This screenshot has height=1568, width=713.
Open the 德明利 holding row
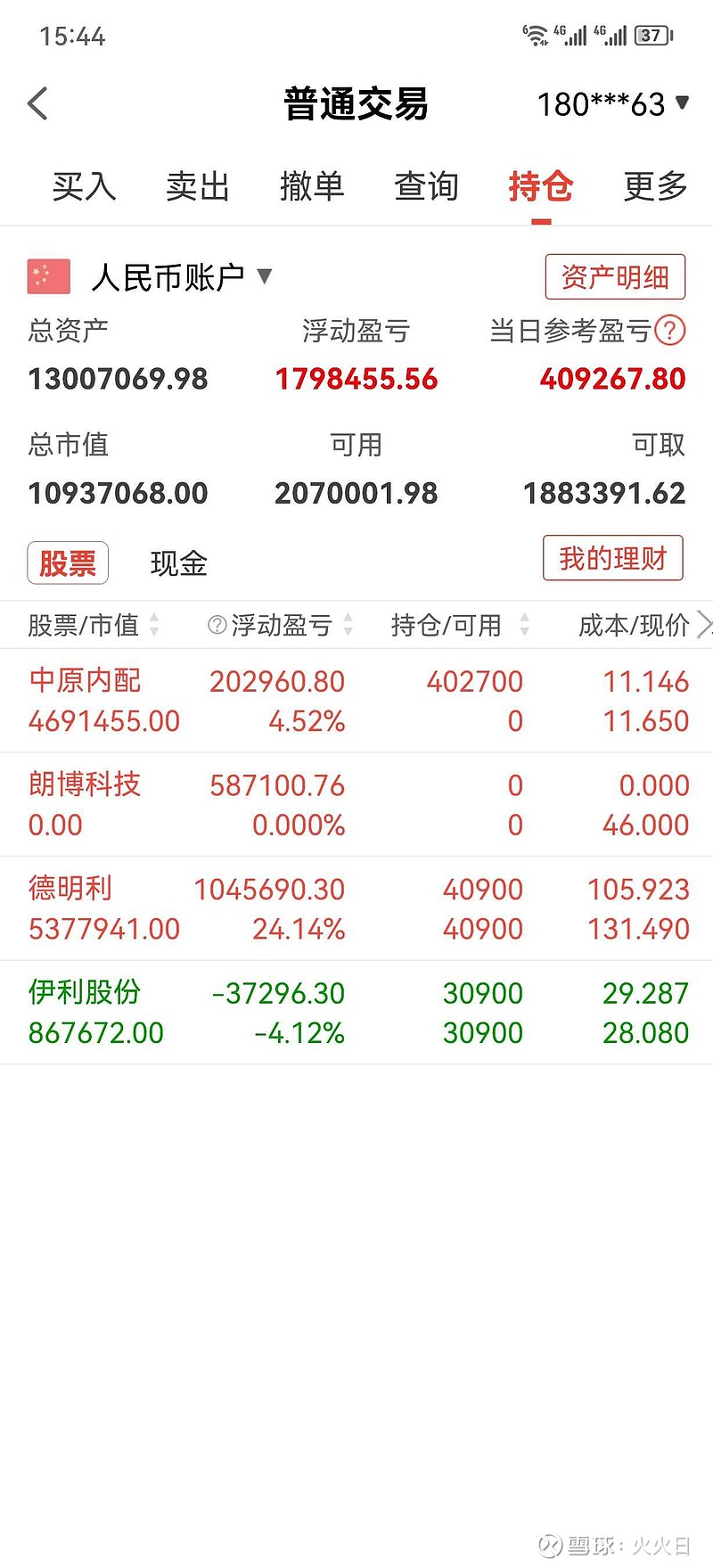click(x=356, y=908)
